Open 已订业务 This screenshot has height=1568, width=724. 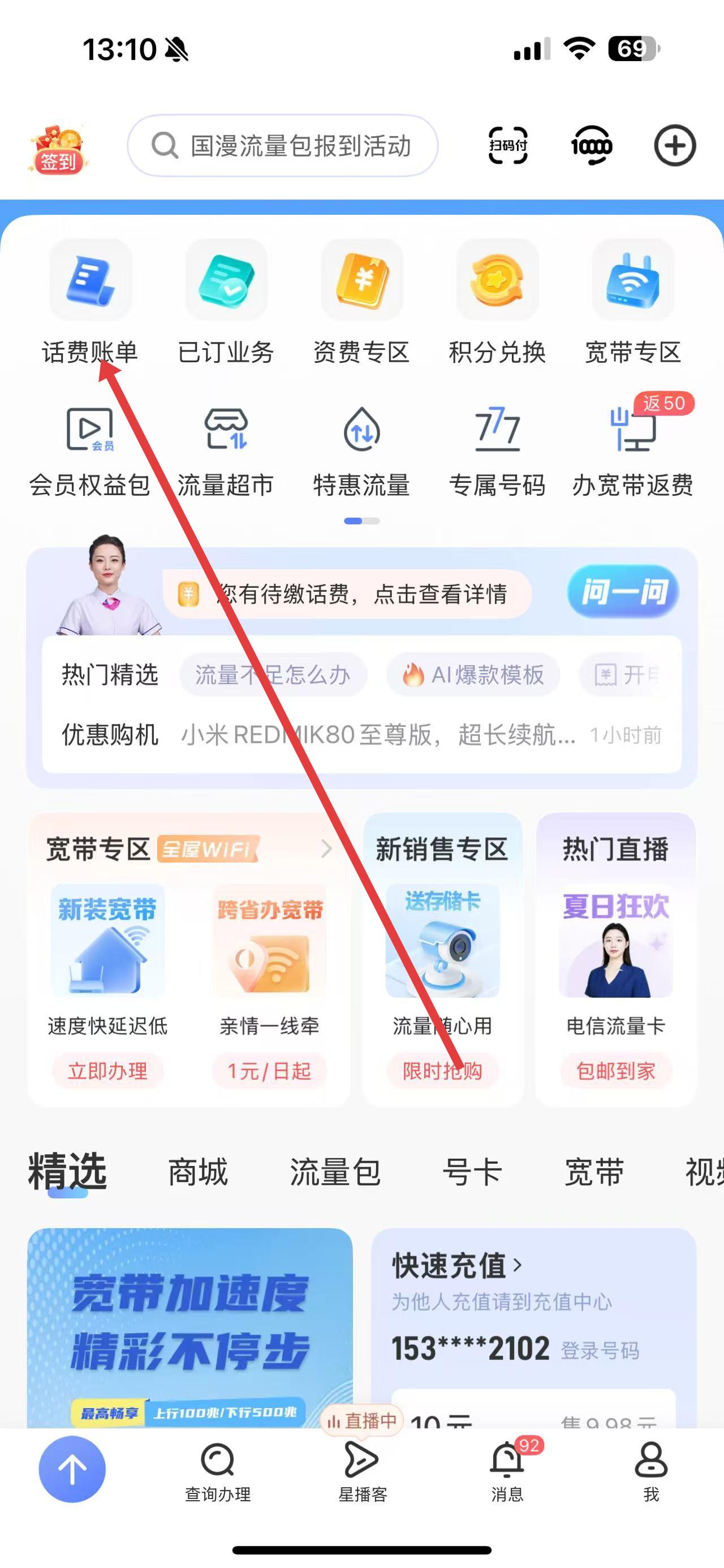(226, 301)
